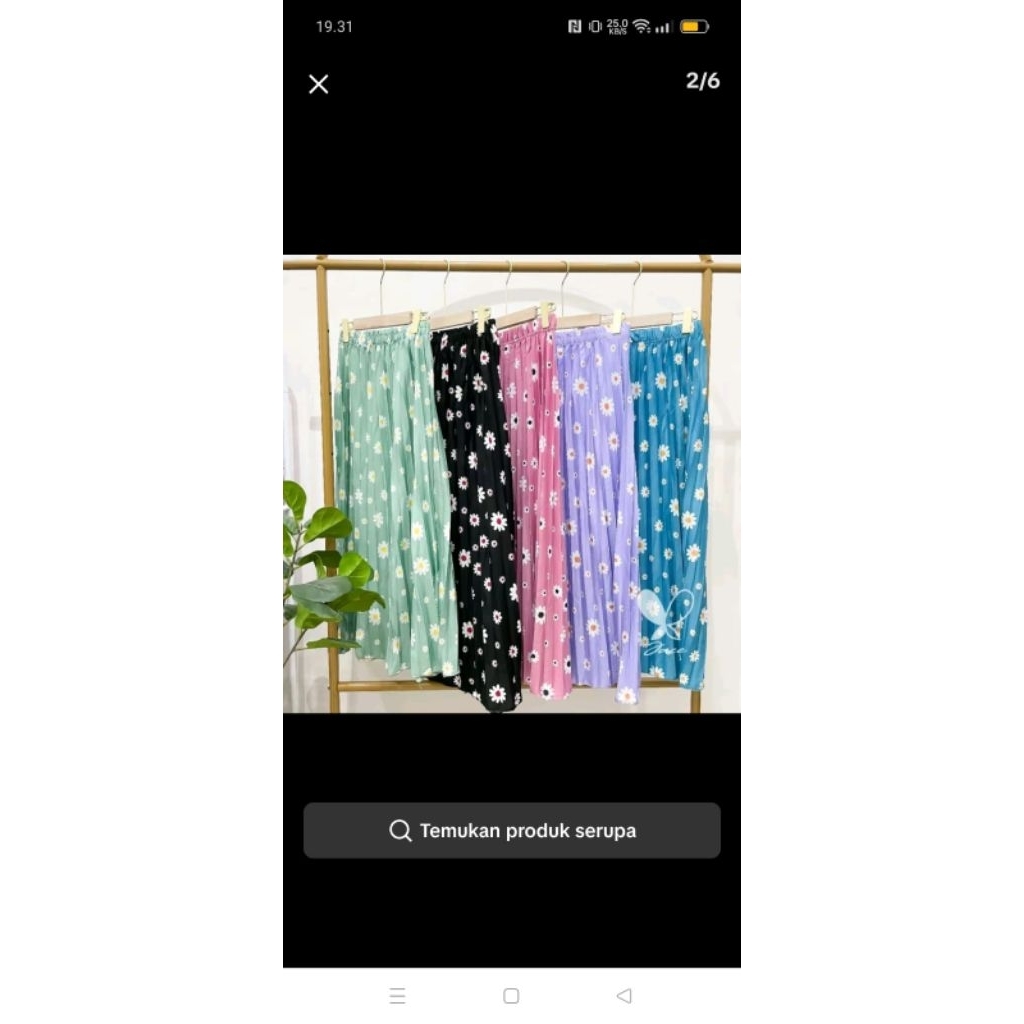This screenshot has height=1024, width=1024.
Task: Open the recent apps menu
Action: click(397, 996)
